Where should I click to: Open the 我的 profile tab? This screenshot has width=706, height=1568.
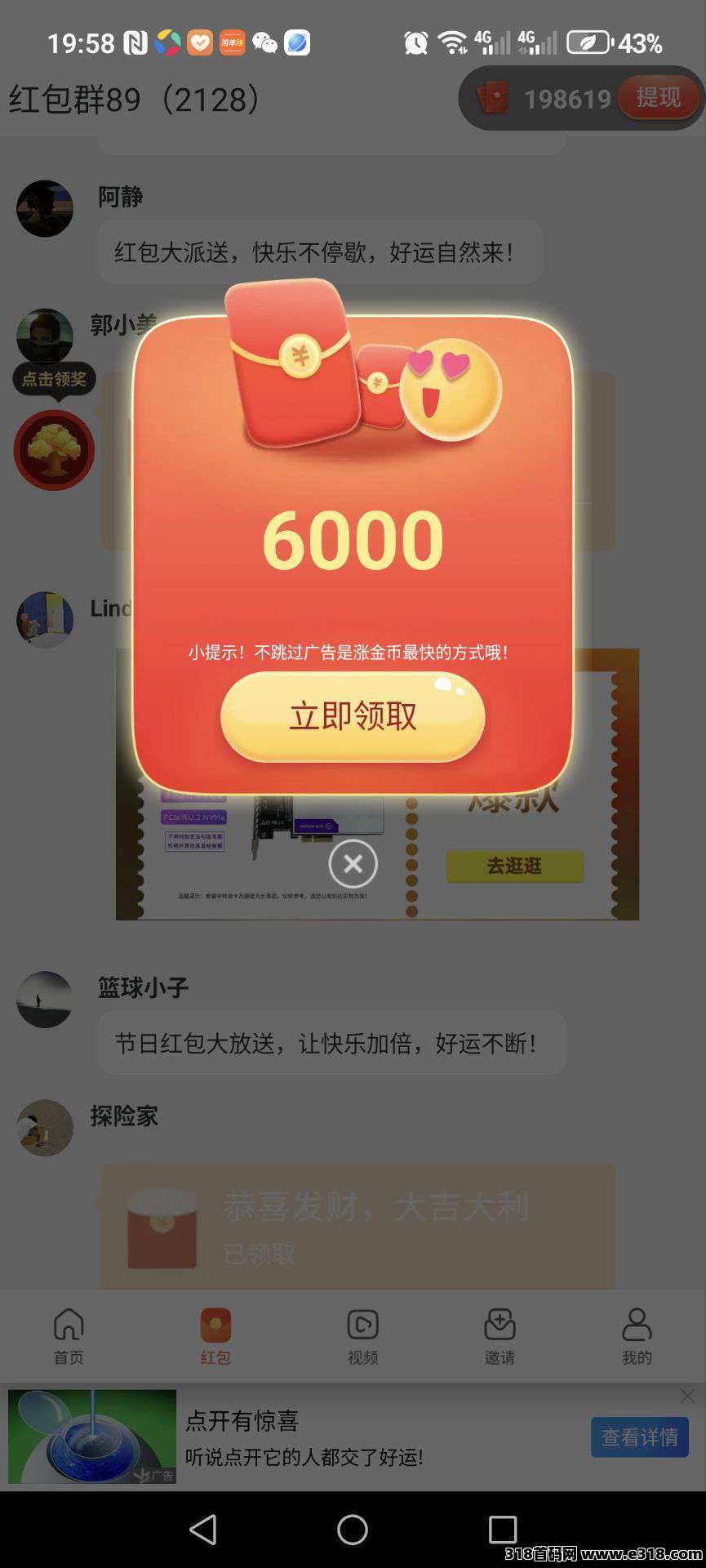click(x=636, y=1323)
